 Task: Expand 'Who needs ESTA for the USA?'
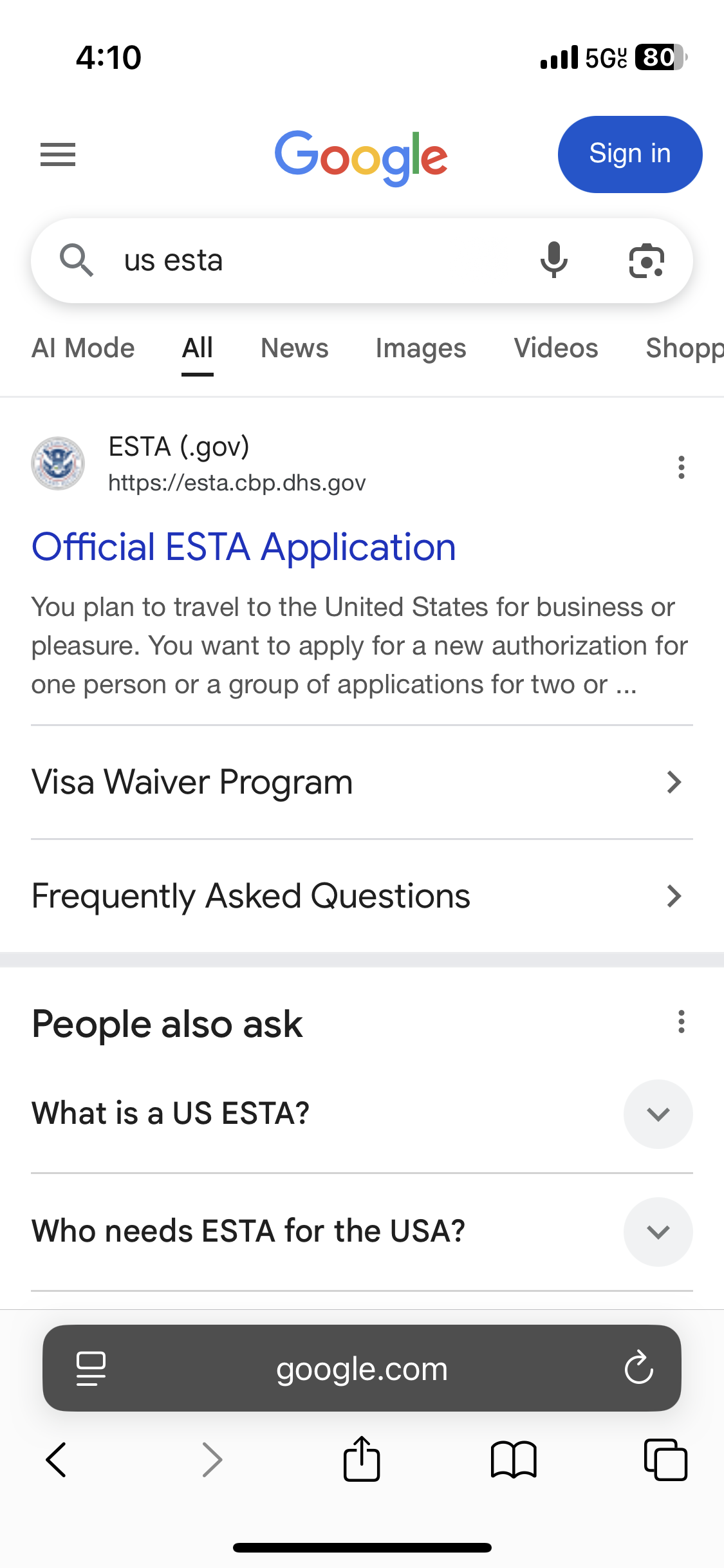(362, 1231)
